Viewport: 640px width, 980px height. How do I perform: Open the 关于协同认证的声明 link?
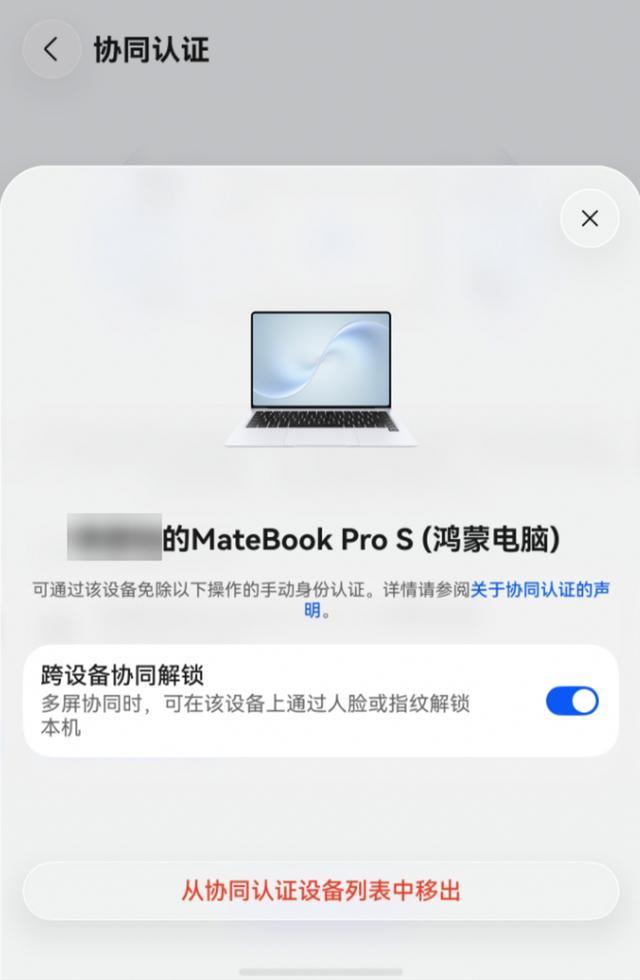(x=540, y=589)
